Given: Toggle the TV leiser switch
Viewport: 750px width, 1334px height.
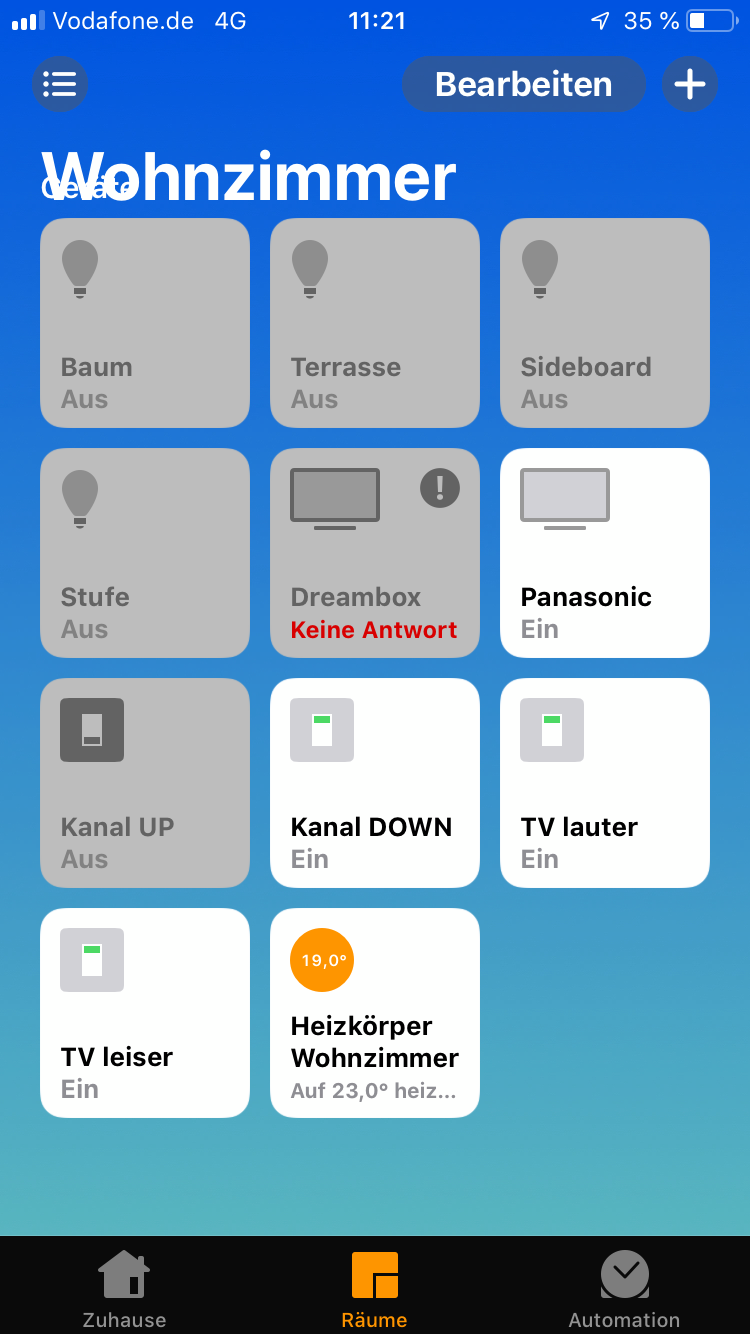Looking at the screenshot, I should coord(145,1013).
